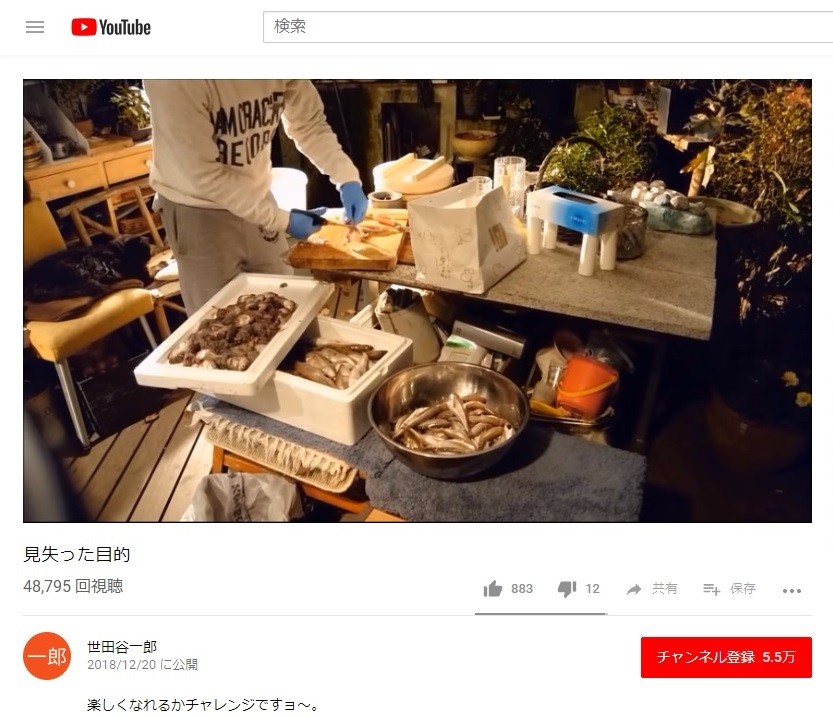The width and height of the screenshot is (833, 718).
Task: Go to the YouTube home logo
Action: pyautogui.click(x=111, y=27)
